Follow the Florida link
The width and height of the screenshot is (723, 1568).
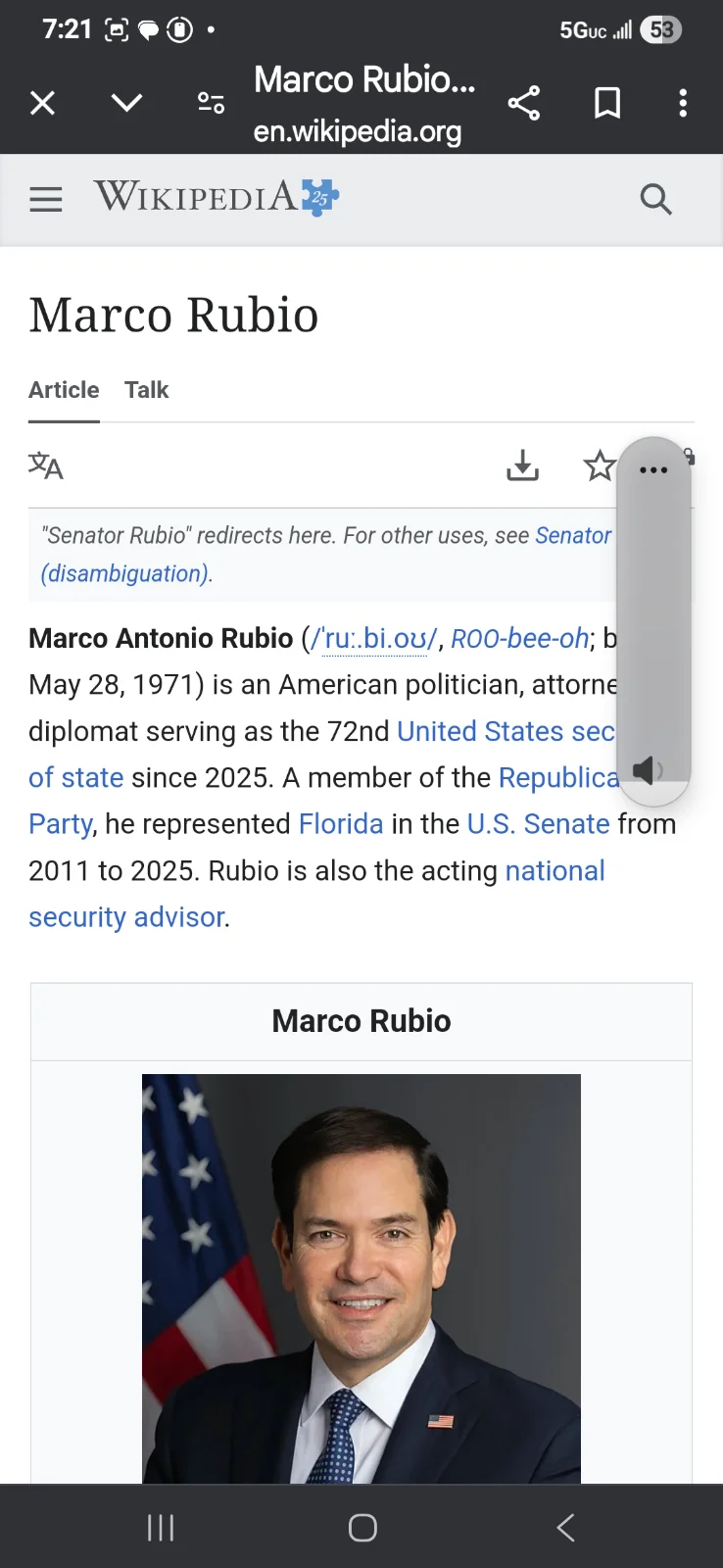pos(341,824)
